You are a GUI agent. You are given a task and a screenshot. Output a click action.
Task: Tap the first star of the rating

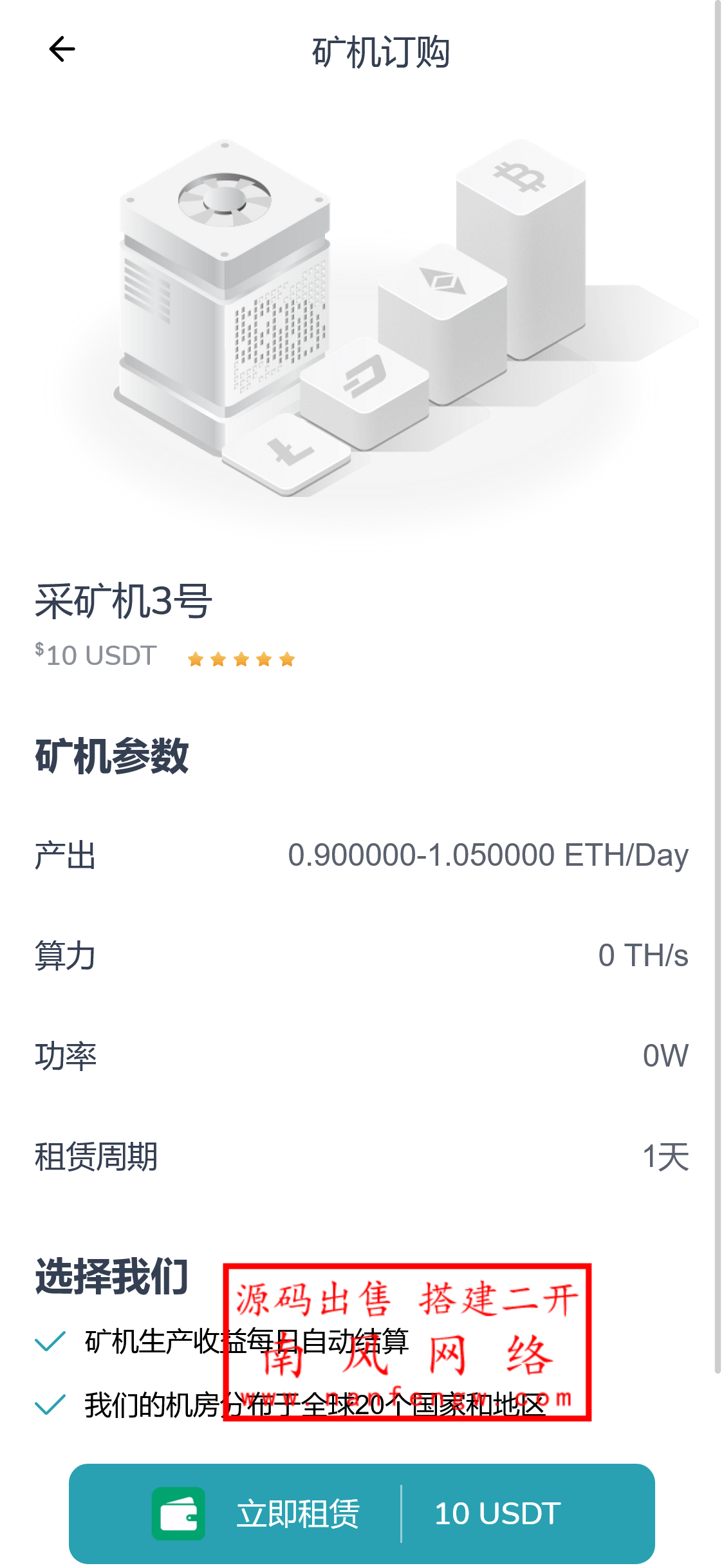click(196, 658)
